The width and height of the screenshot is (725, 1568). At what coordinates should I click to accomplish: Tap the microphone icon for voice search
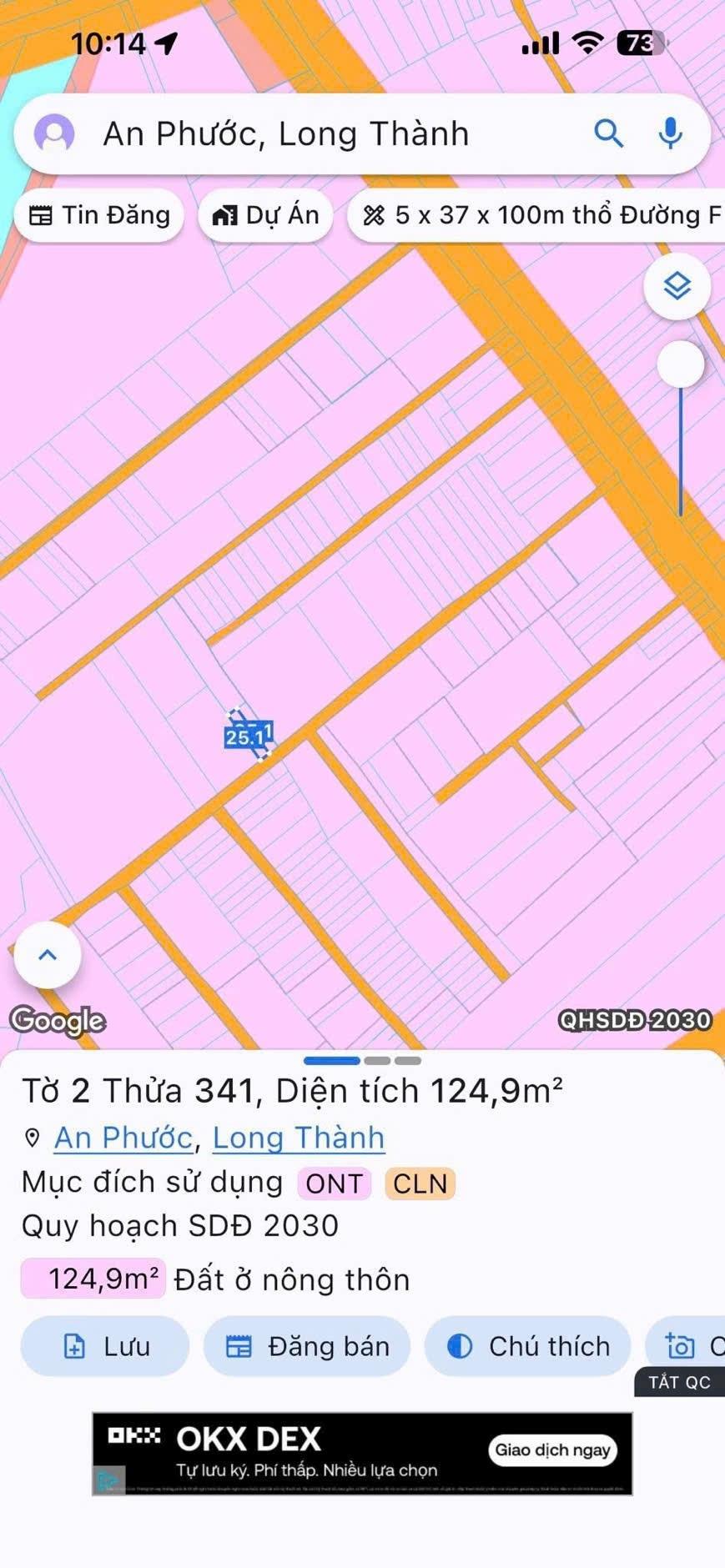[x=669, y=133]
